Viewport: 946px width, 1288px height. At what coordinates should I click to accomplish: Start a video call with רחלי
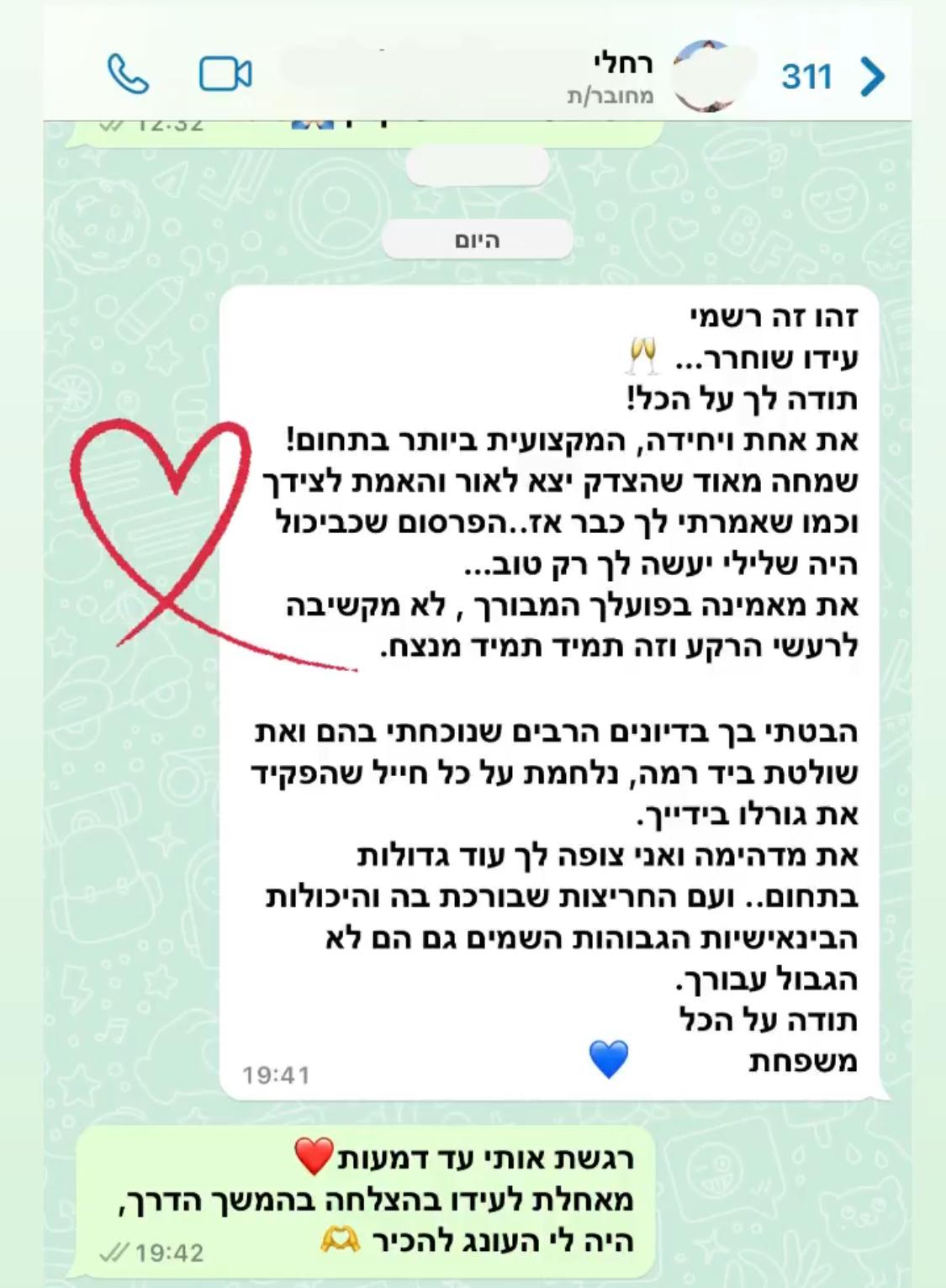tap(225, 75)
